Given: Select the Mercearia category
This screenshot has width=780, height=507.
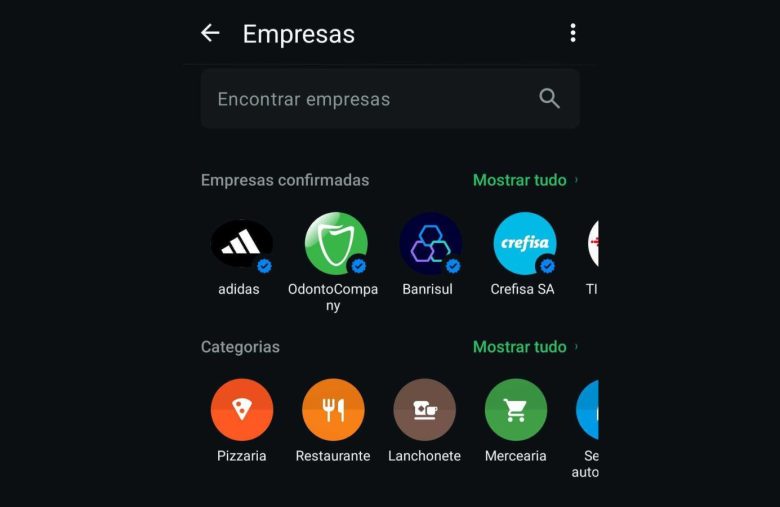Looking at the screenshot, I should coord(515,410).
